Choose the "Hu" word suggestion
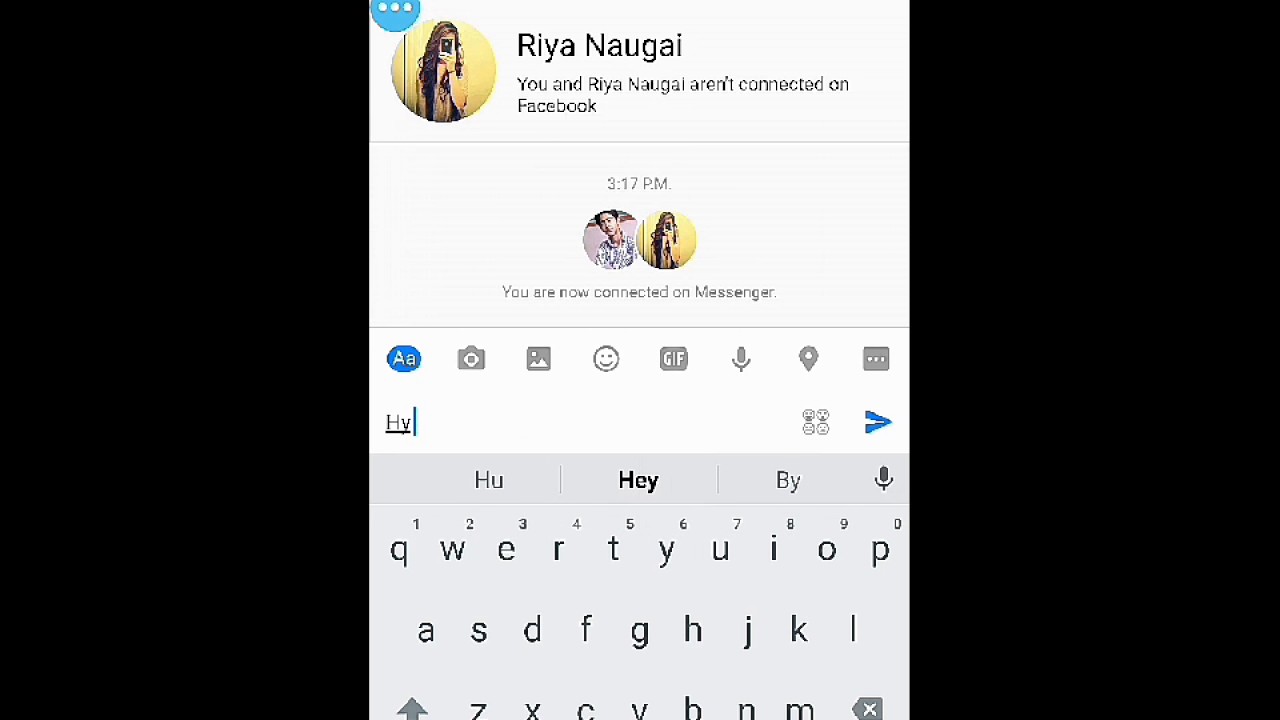The image size is (1280, 720). [489, 481]
